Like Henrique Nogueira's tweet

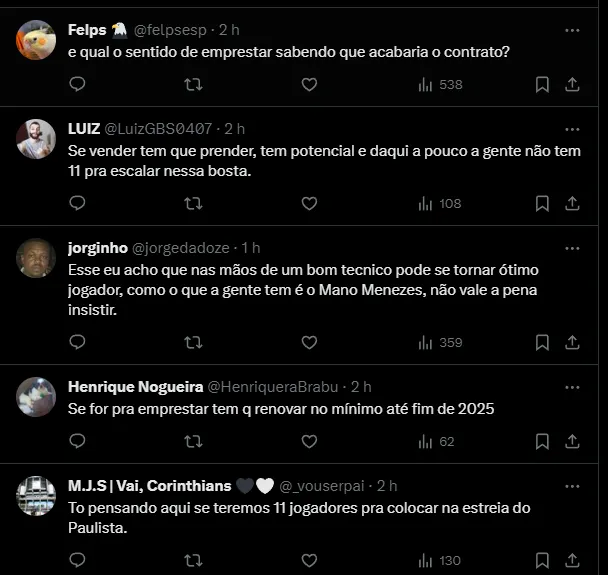click(x=309, y=441)
